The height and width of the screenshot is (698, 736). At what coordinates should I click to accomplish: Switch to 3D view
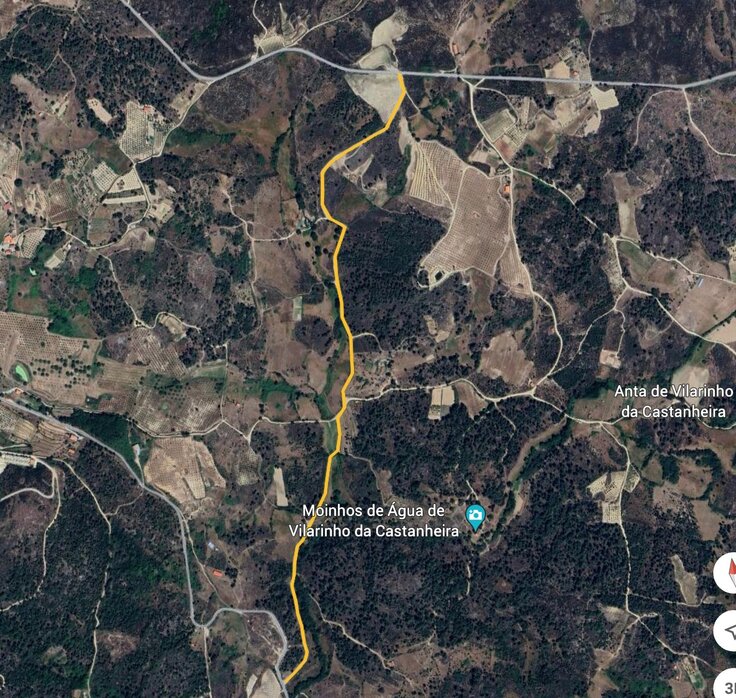(727, 686)
